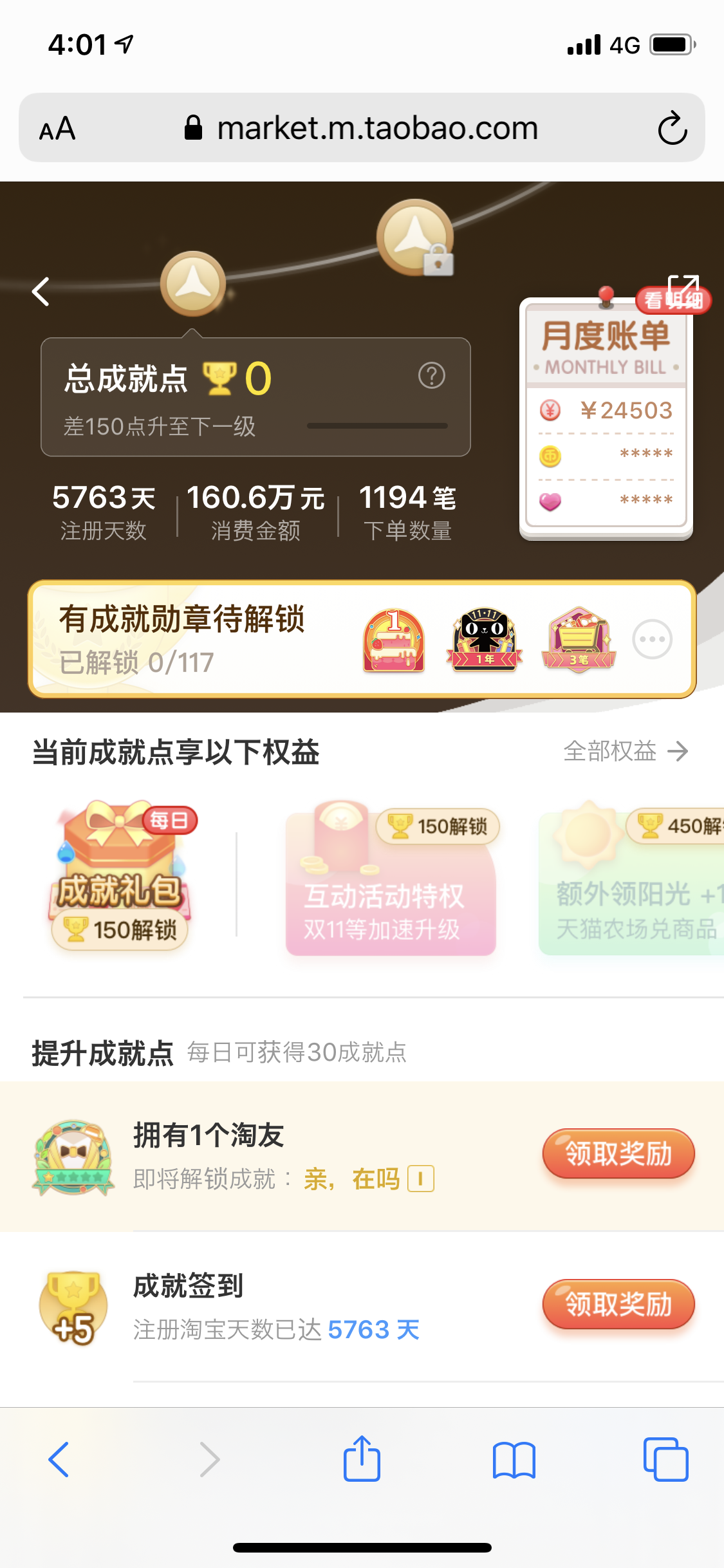
Task: Open Safari bookmarks
Action: click(x=514, y=1459)
